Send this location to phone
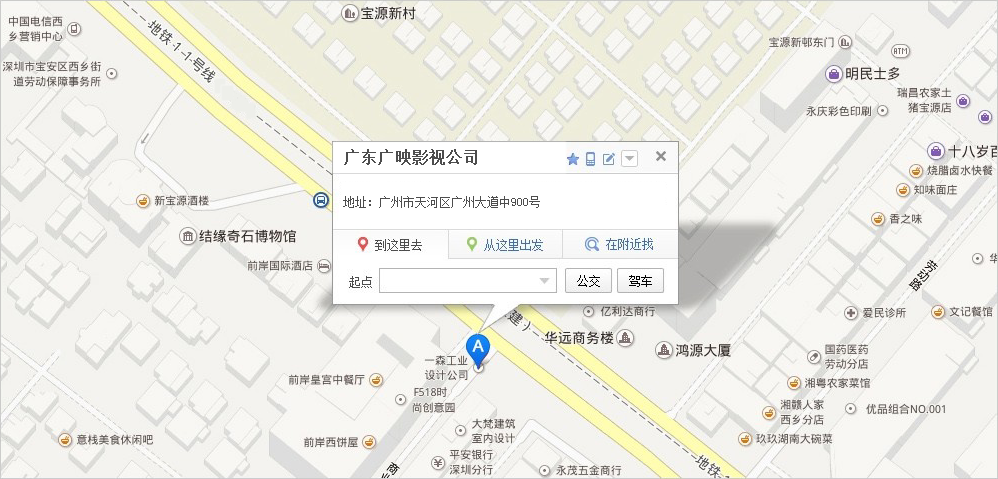 [591, 159]
